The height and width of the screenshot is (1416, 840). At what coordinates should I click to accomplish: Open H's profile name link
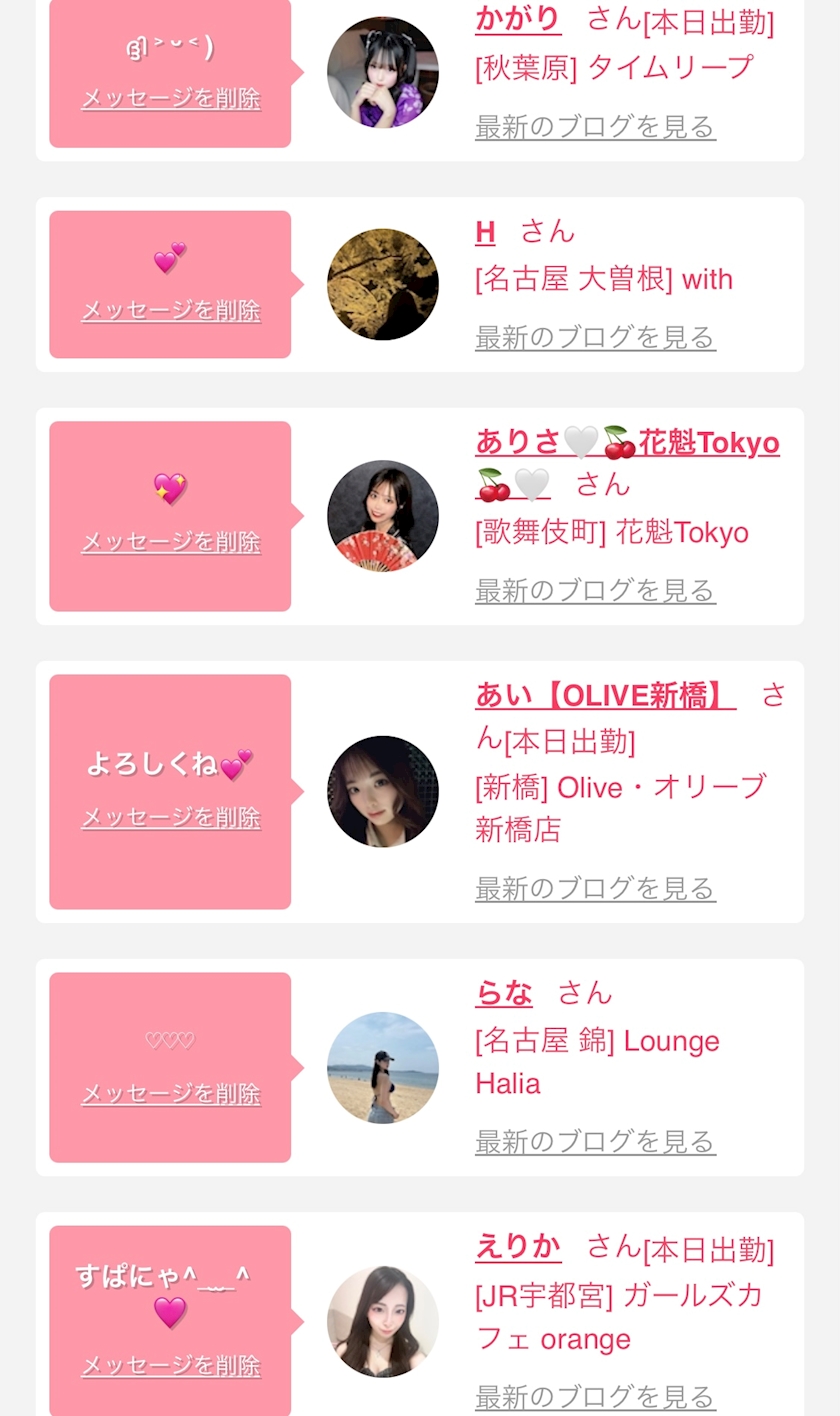pyautogui.click(x=485, y=232)
